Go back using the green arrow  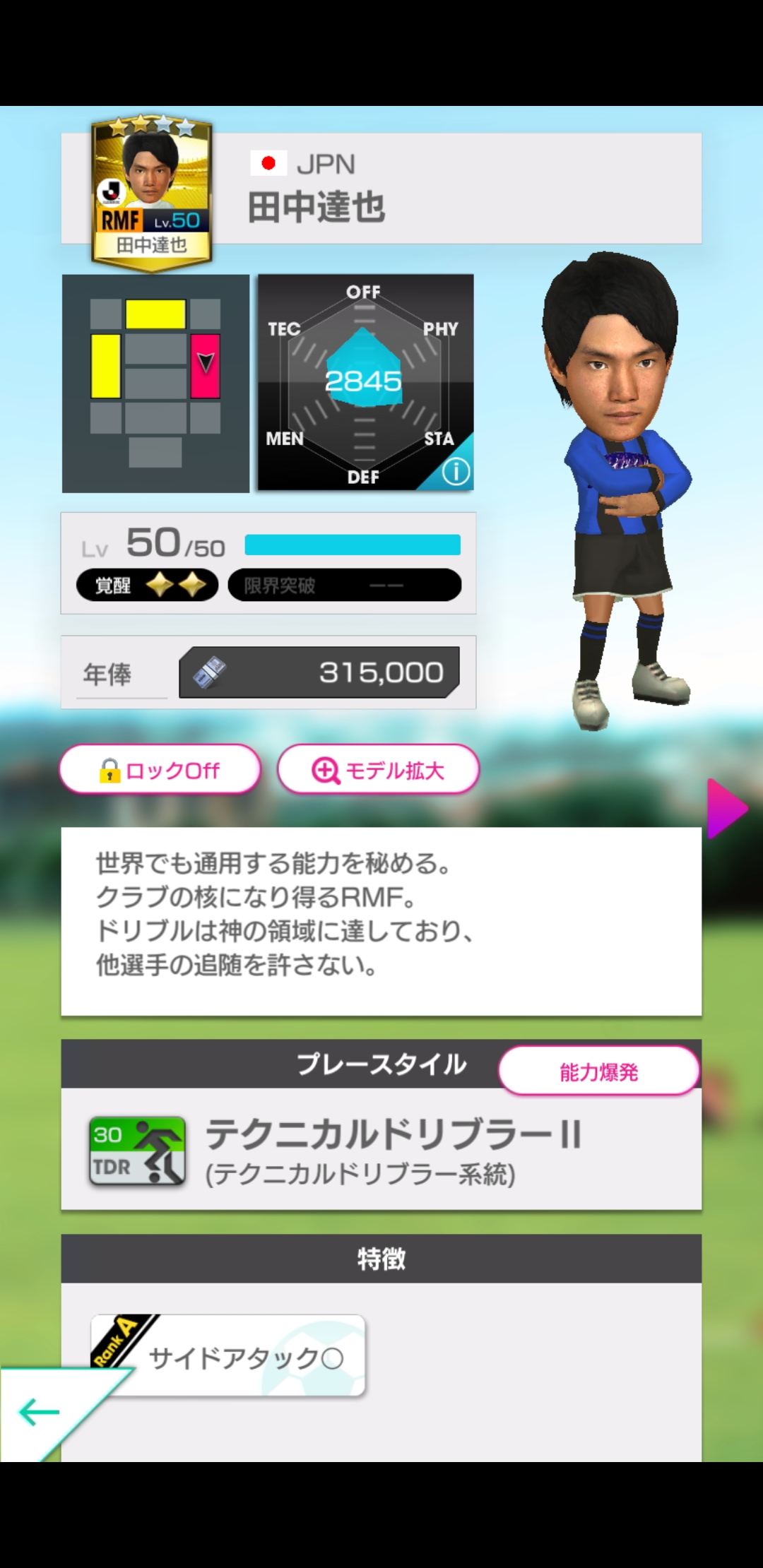pyautogui.click(x=39, y=1412)
